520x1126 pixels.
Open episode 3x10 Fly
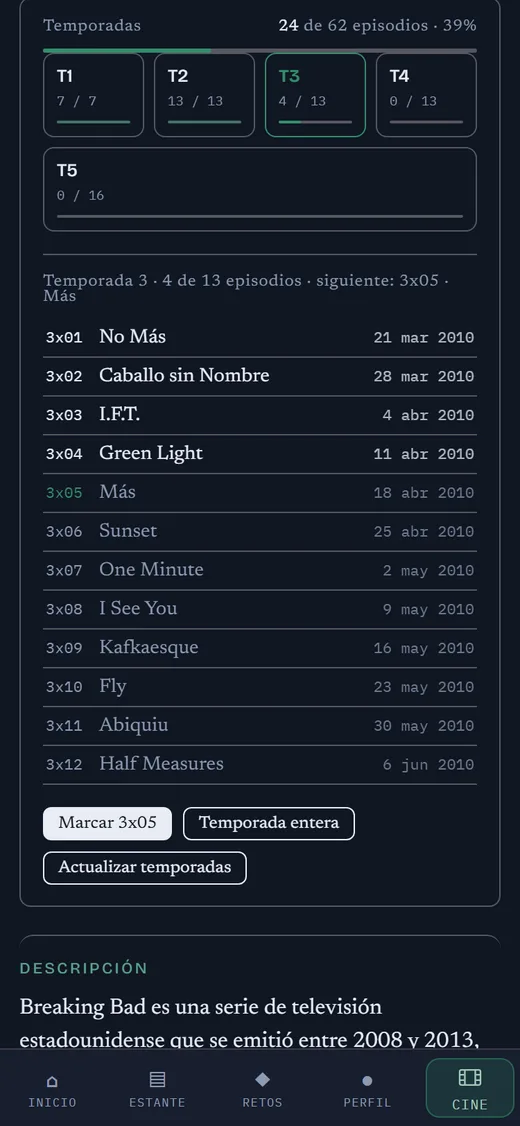260,687
